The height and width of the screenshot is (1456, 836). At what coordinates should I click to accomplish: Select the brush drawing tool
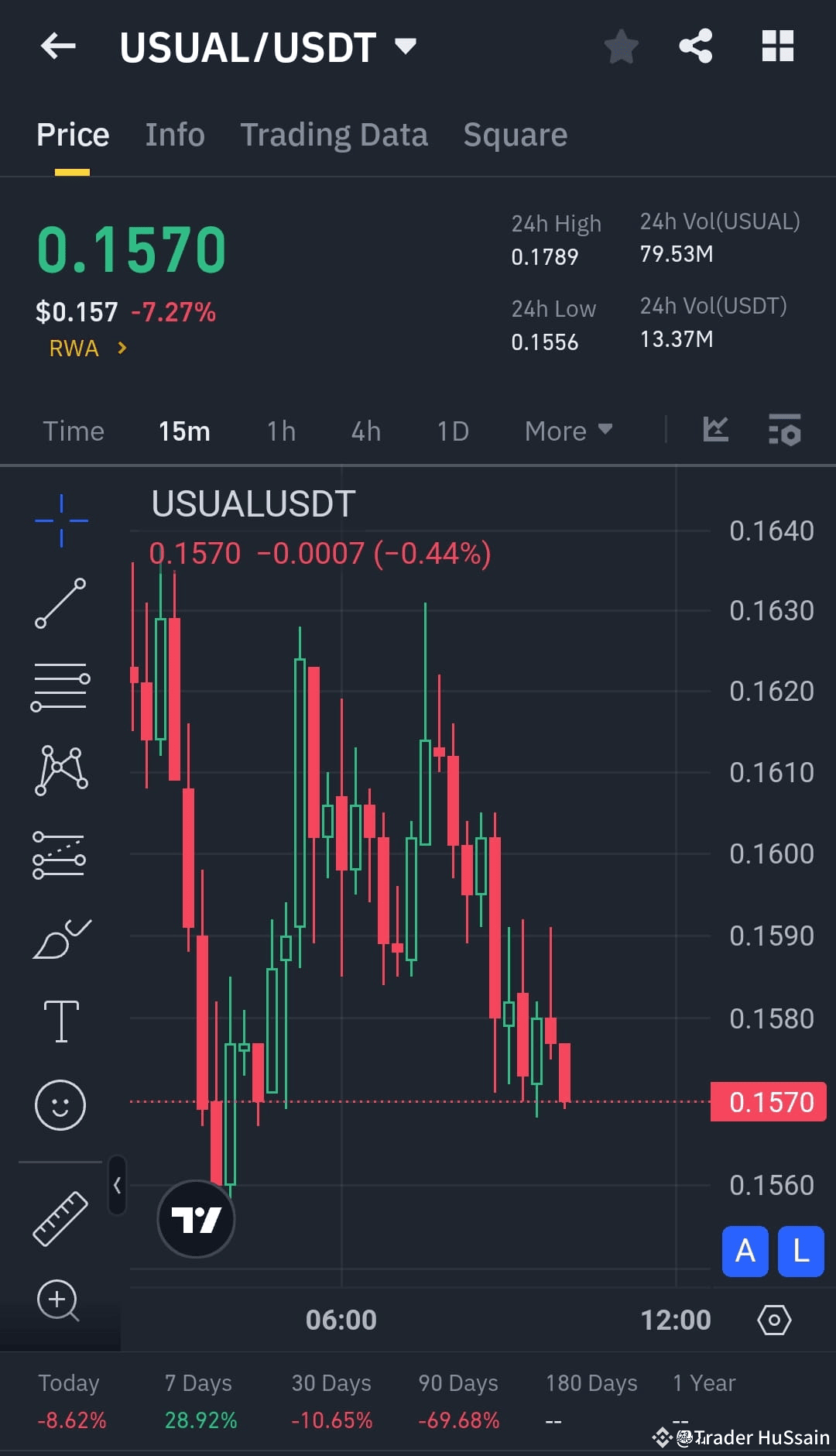click(60, 937)
